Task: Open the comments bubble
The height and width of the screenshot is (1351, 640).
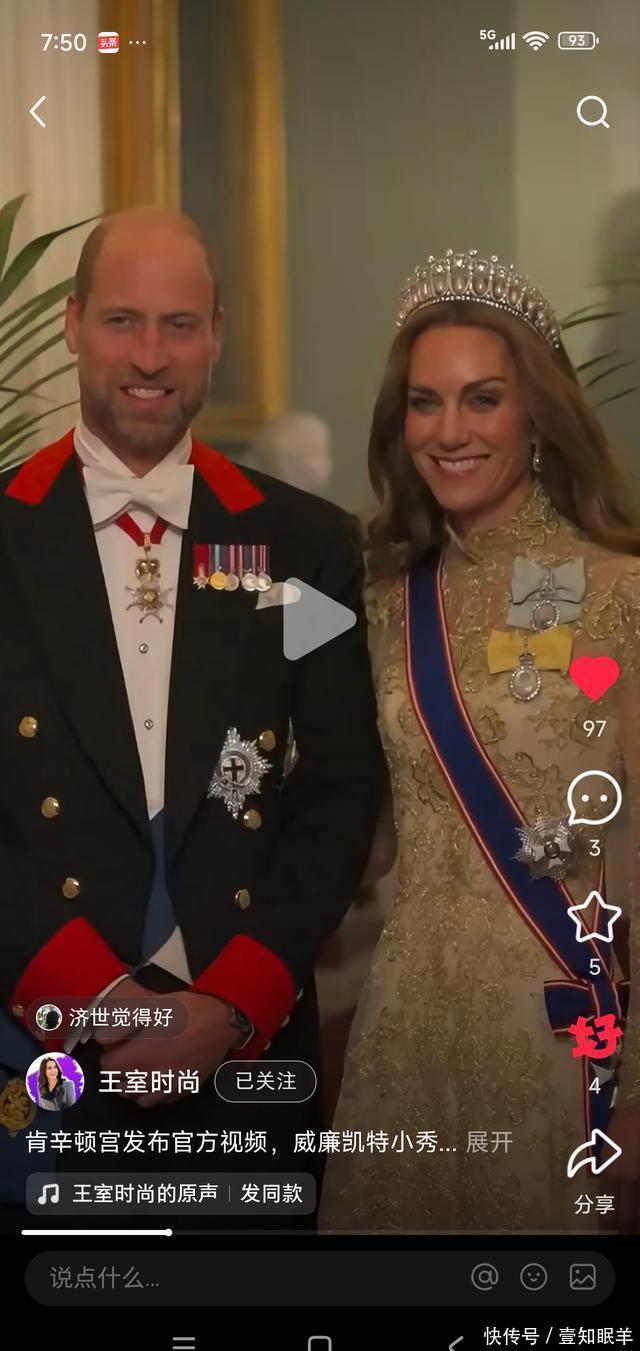Action: [594, 799]
